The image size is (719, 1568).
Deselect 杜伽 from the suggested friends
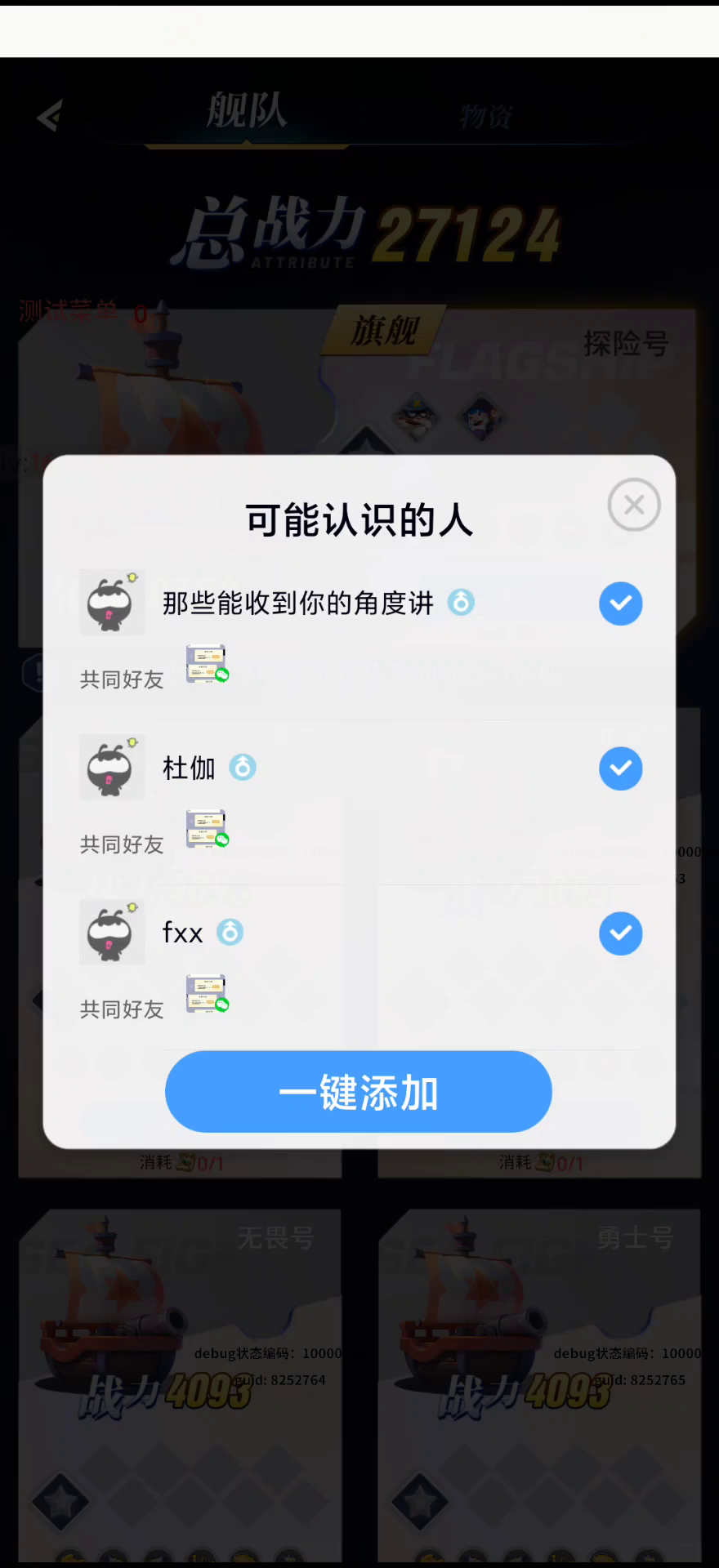620,768
